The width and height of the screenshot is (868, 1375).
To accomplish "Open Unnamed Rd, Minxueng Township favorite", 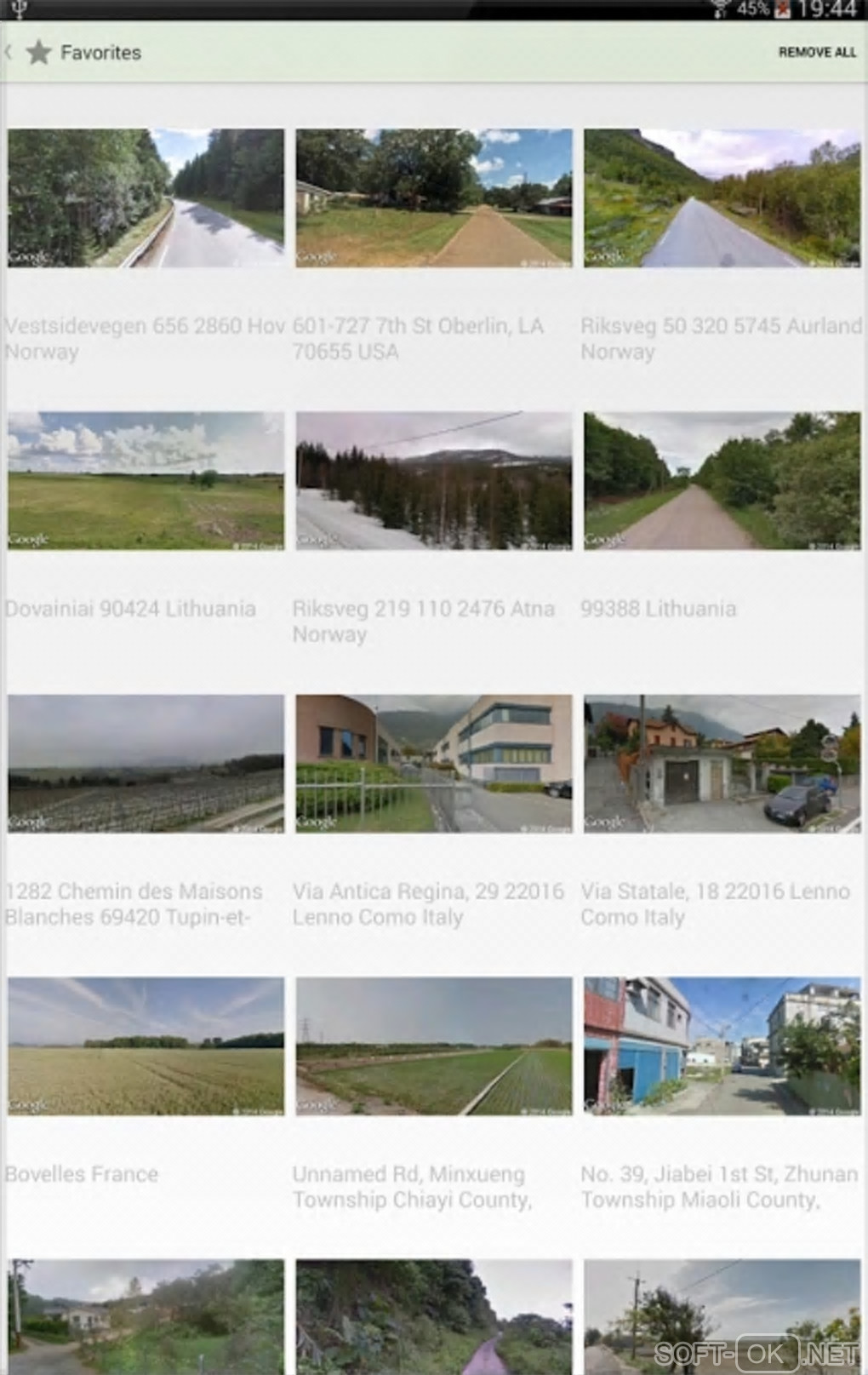I will pyautogui.click(x=434, y=1046).
